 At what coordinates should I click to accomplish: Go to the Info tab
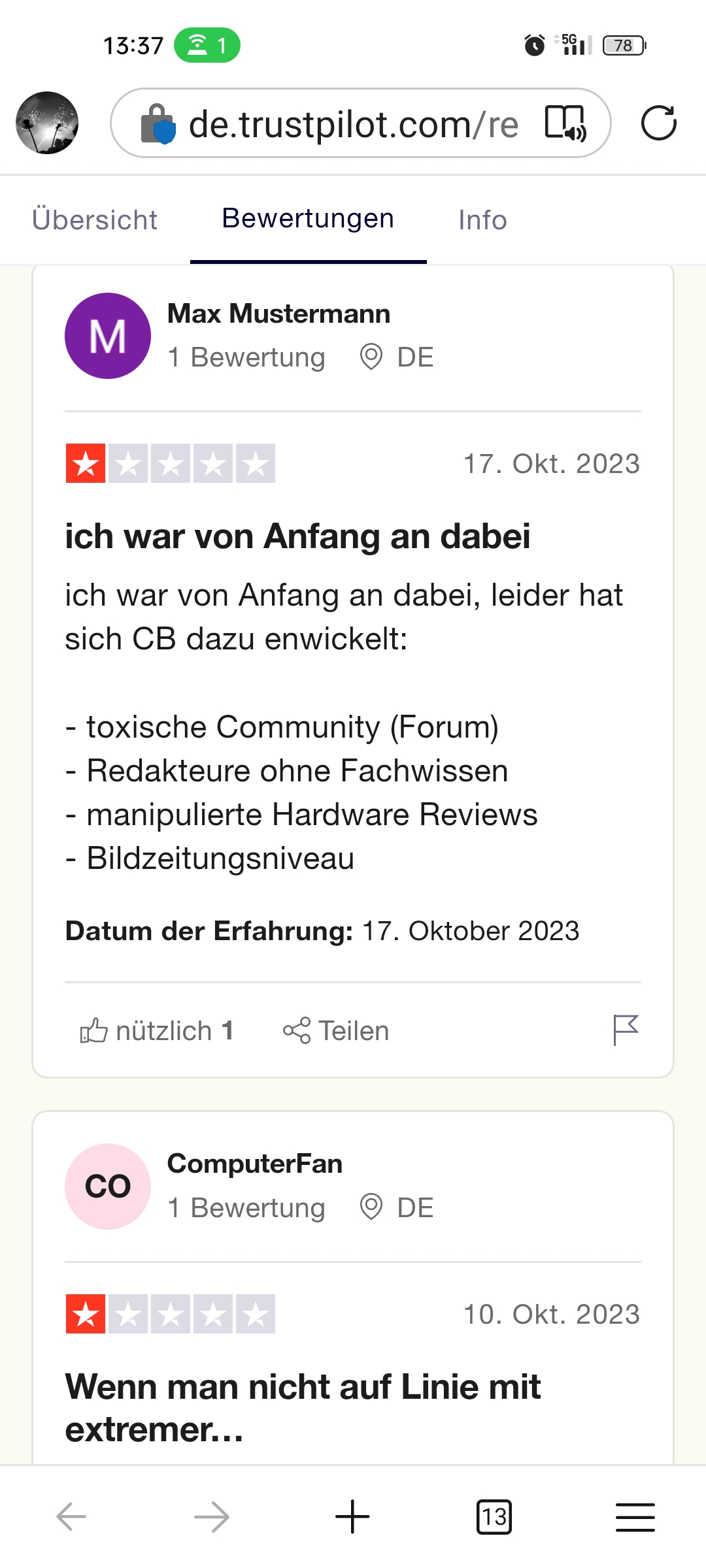(x=482, y=220)
